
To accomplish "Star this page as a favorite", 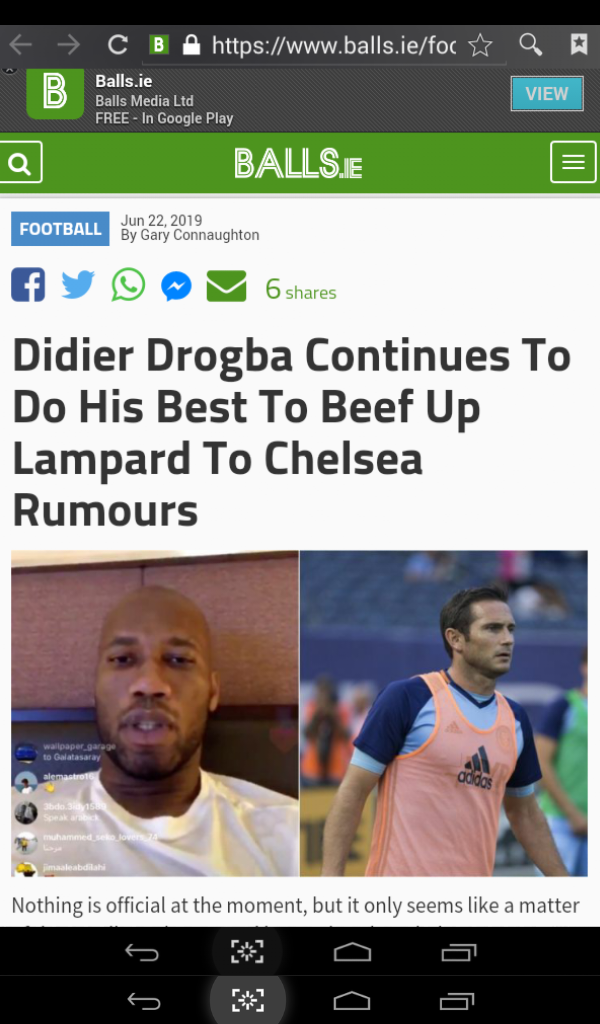I will (x=481, y=45).
